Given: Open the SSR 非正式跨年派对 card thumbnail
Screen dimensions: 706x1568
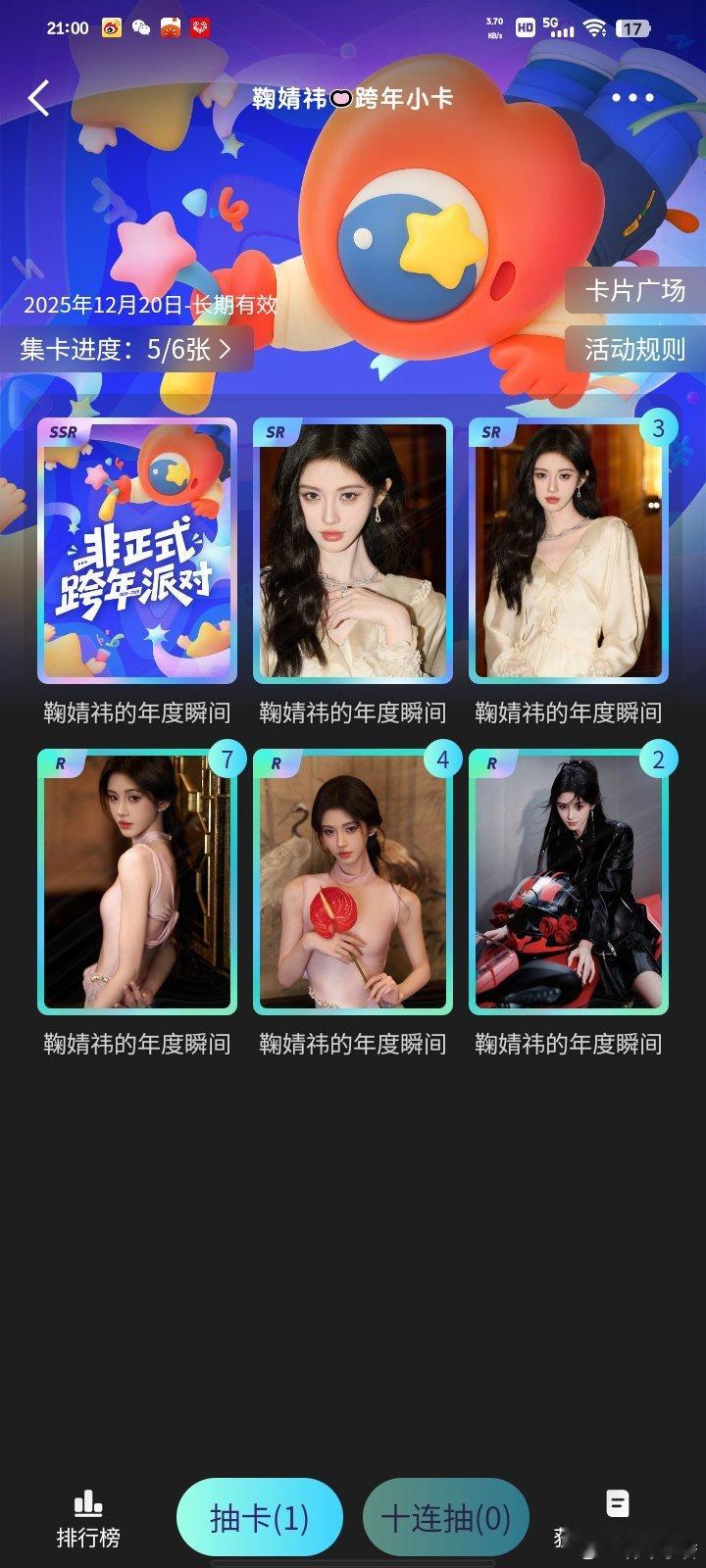Looking at the screenshot, I should (x=137, y=552).
